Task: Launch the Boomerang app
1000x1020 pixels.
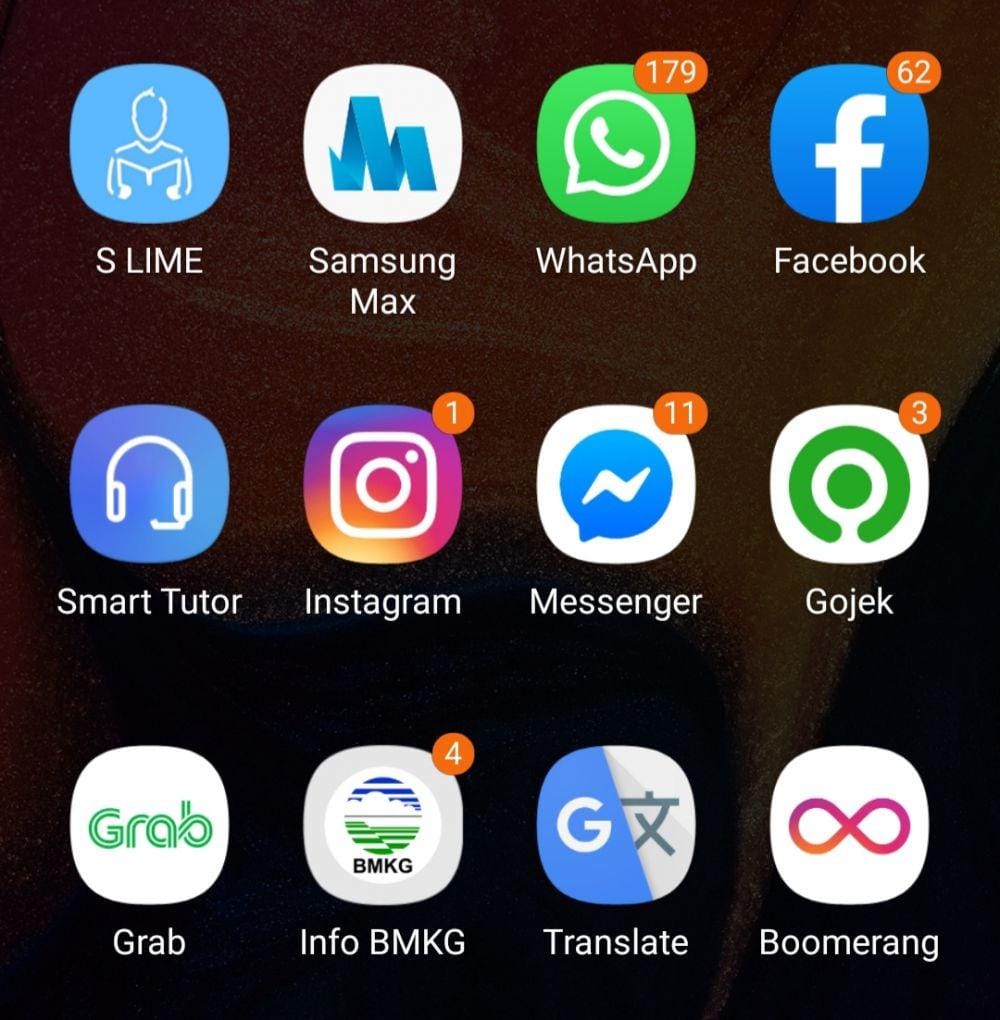Action: (849, 825)
